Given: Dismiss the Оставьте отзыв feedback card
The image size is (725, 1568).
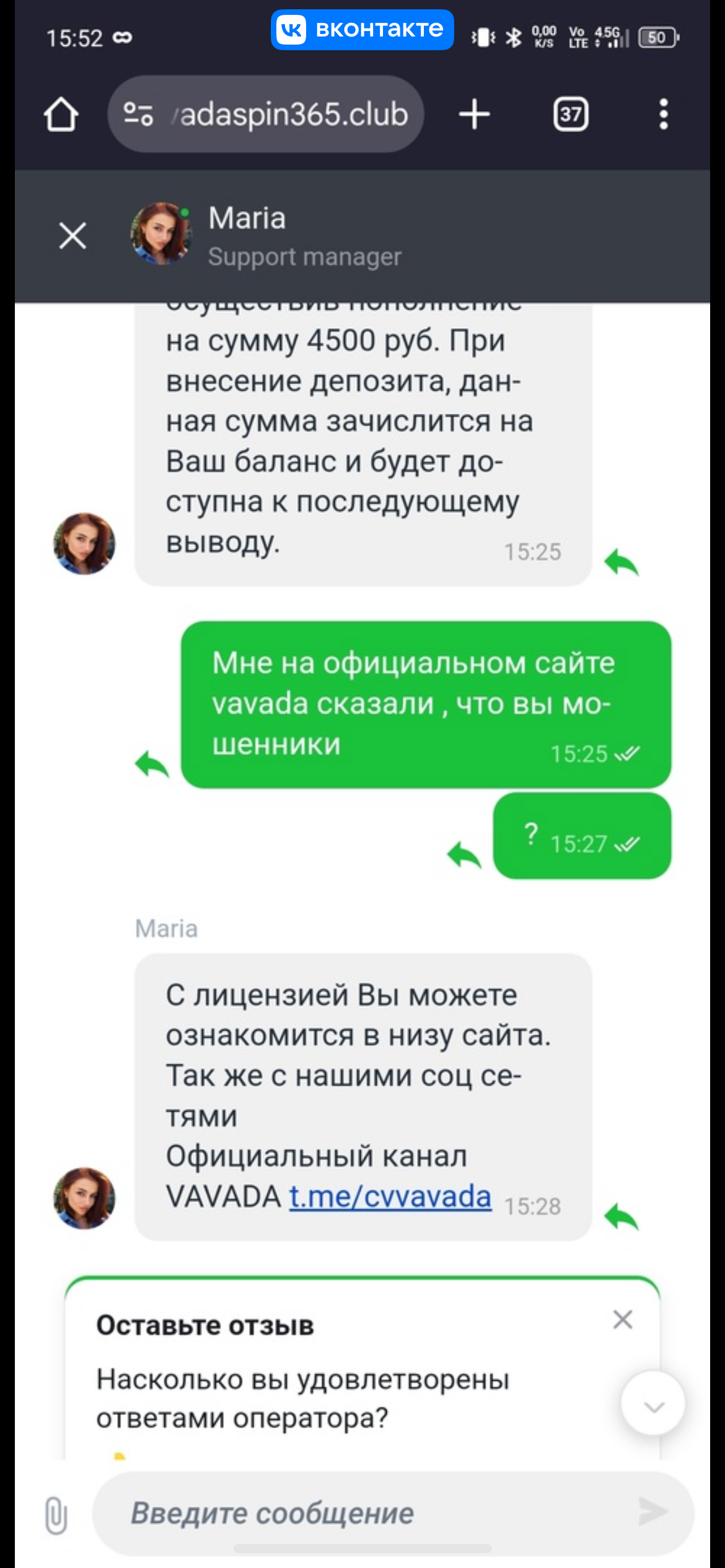Looking at the screenshot, I should [622, 1320].
